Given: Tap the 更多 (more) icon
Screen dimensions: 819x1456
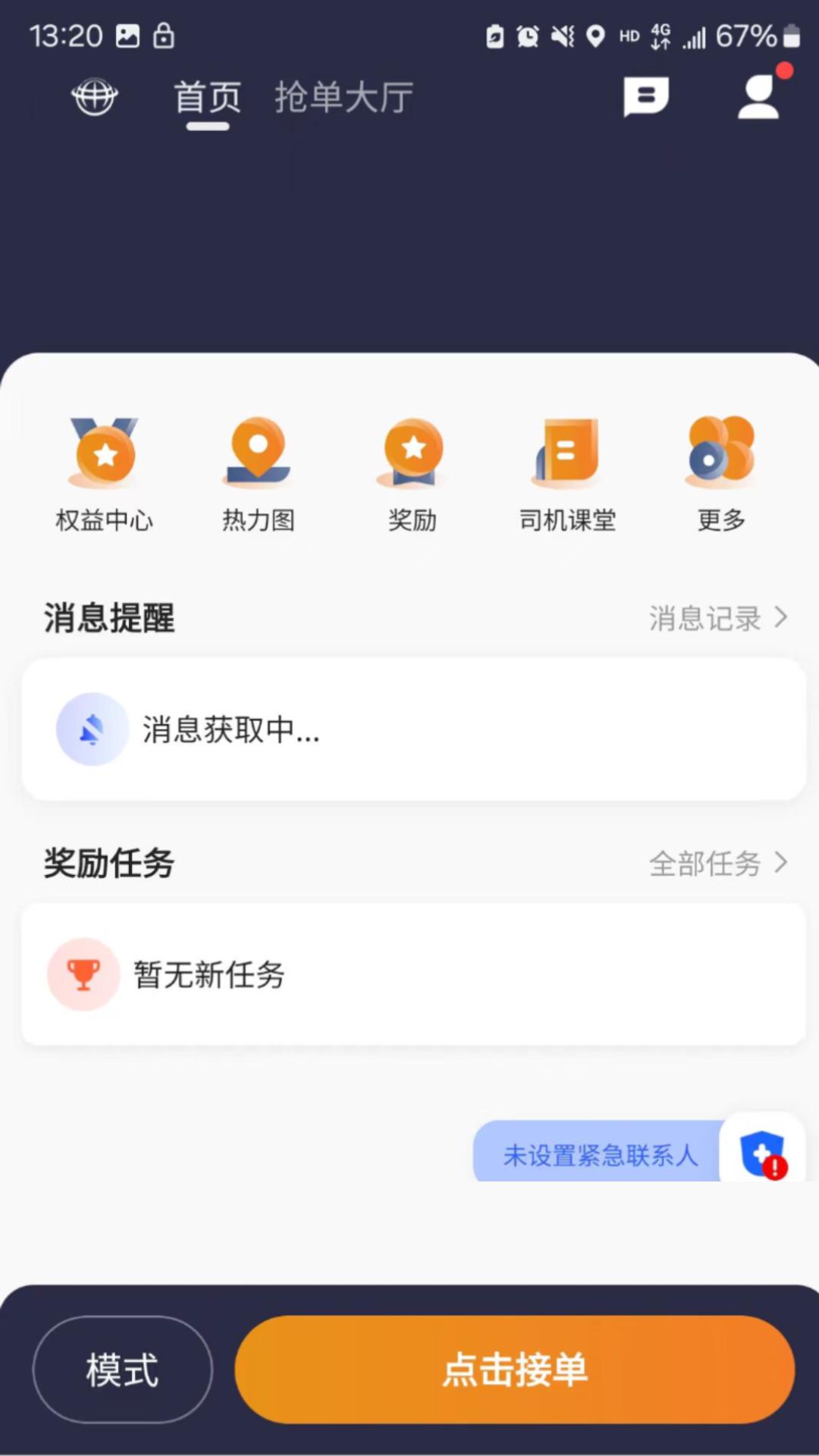Looking at the screenshot, I should (720, 470).
